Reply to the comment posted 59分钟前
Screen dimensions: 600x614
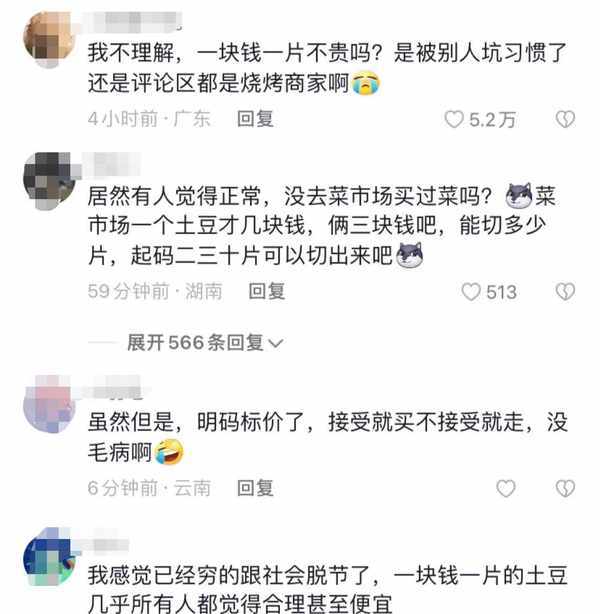(x=267, y=292)
